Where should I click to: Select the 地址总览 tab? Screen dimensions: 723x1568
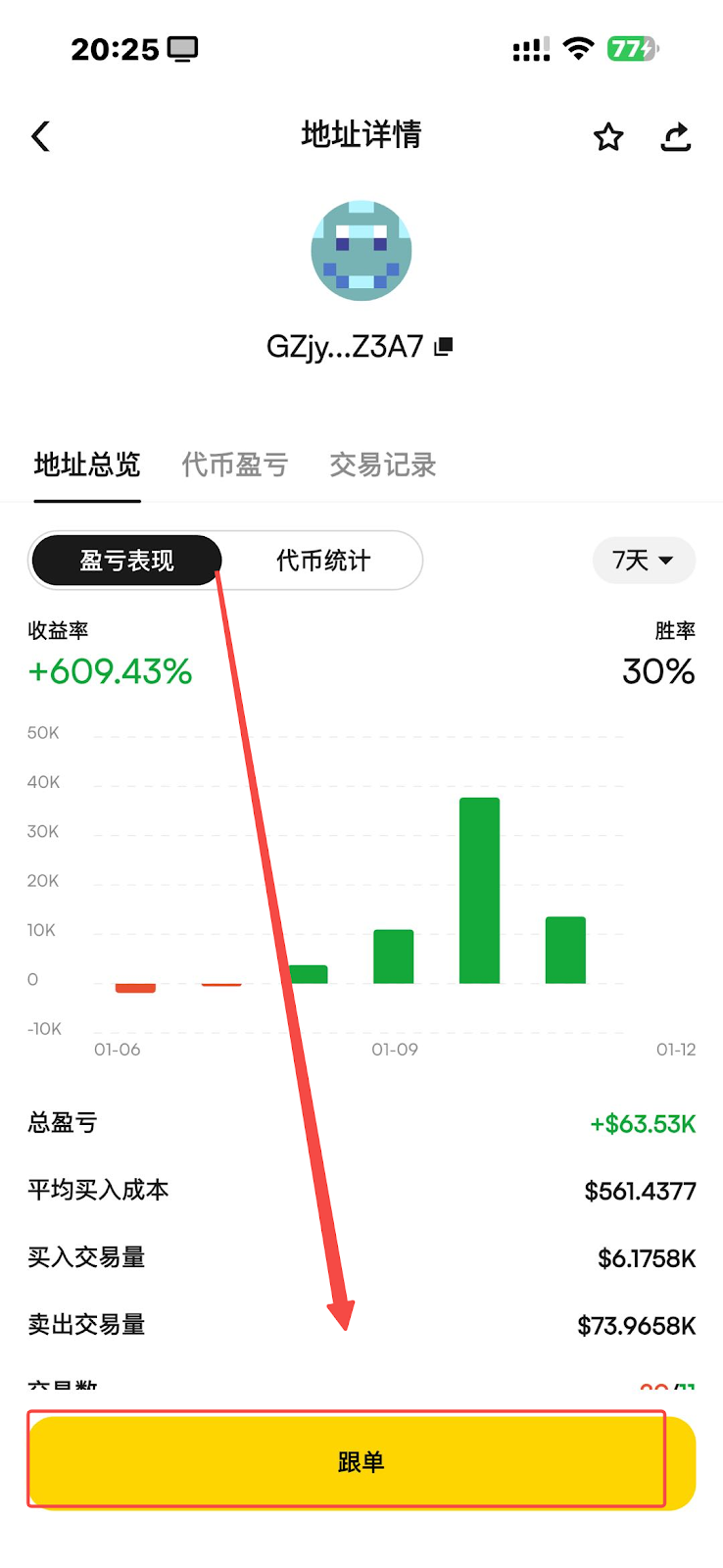pos(87,465)
